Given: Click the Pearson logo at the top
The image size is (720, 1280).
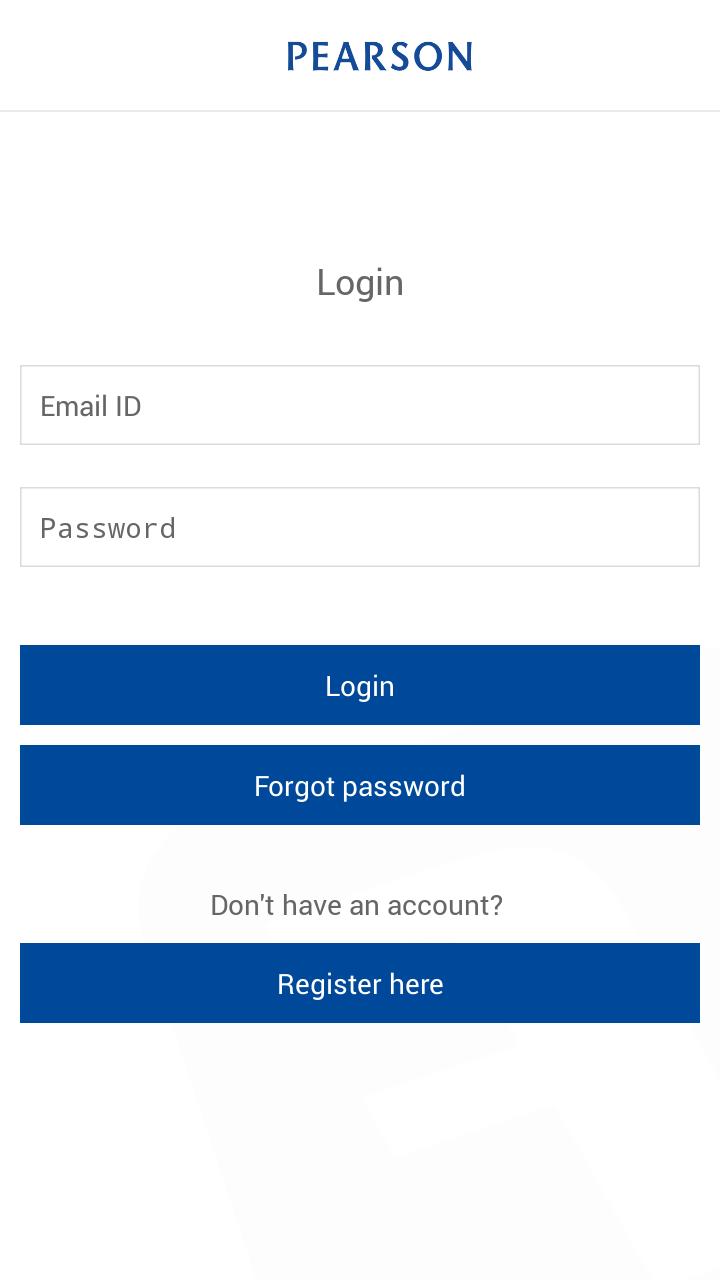Looking at the screenshot, I should (380, 56).
